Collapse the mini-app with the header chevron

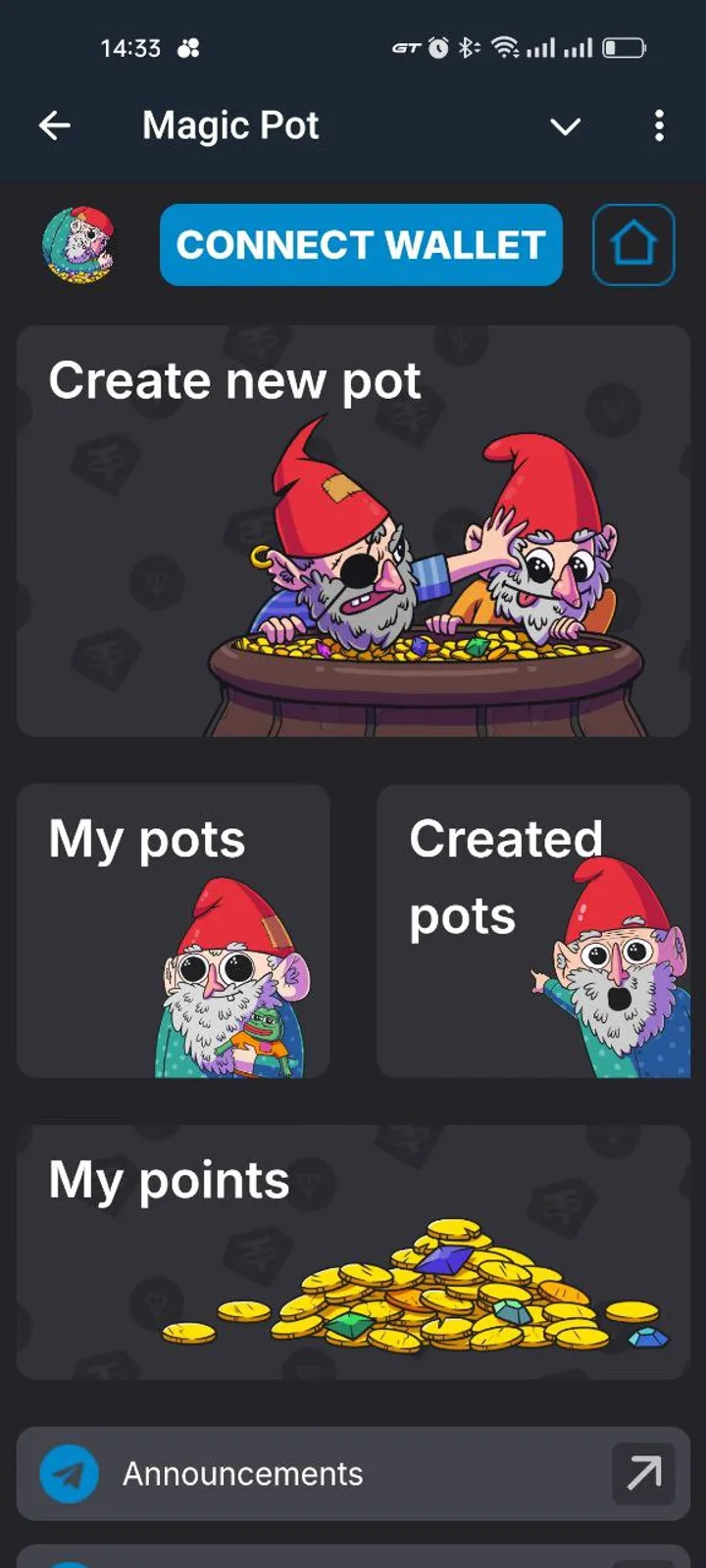(x=566, y=126)
